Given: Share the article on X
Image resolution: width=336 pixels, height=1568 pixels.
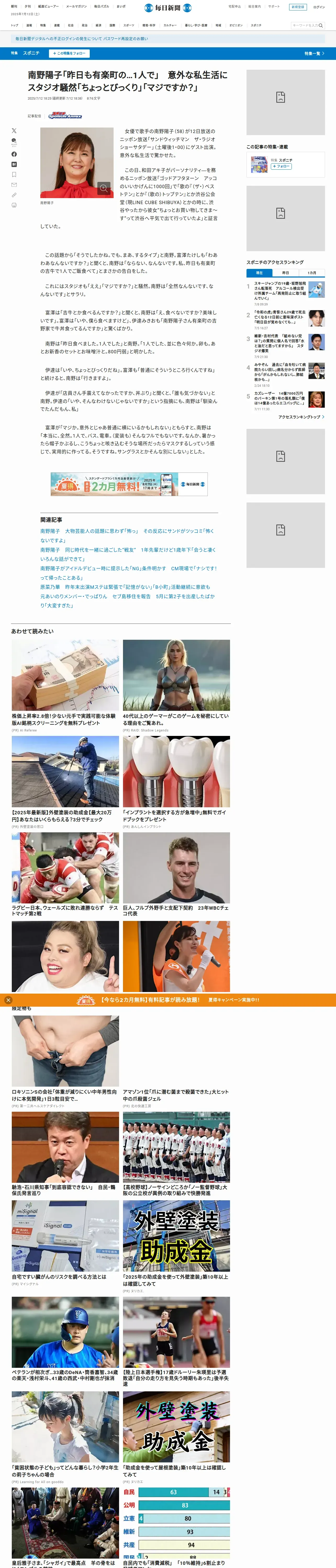Looking at the screenshot, I should (14, 131).
